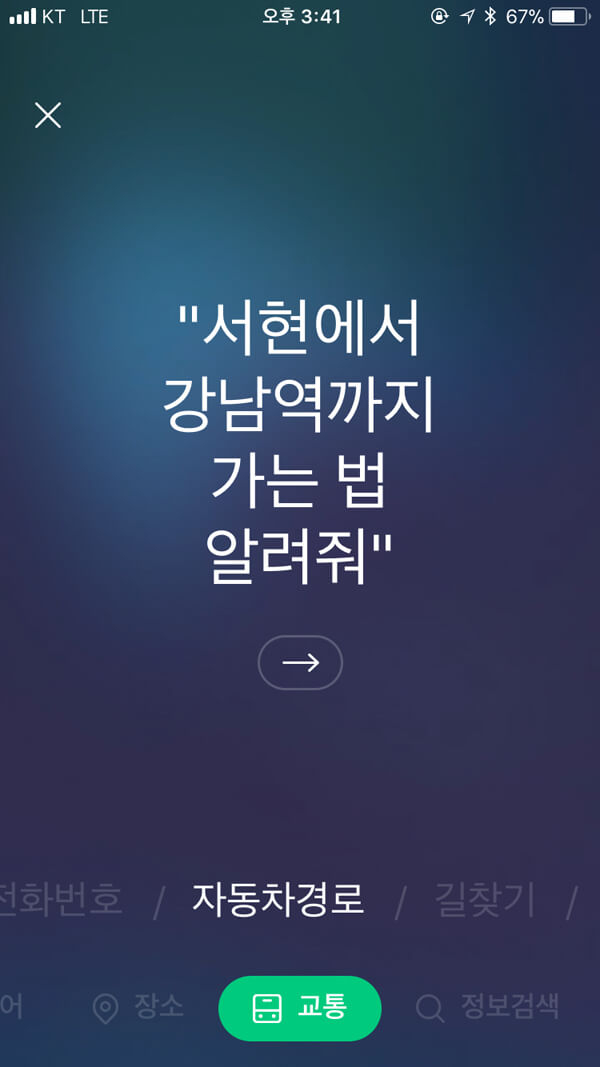Switch to the 전화번호 sub-category
This screenshot has height=1067, width=600.
(x=60, y=900)
